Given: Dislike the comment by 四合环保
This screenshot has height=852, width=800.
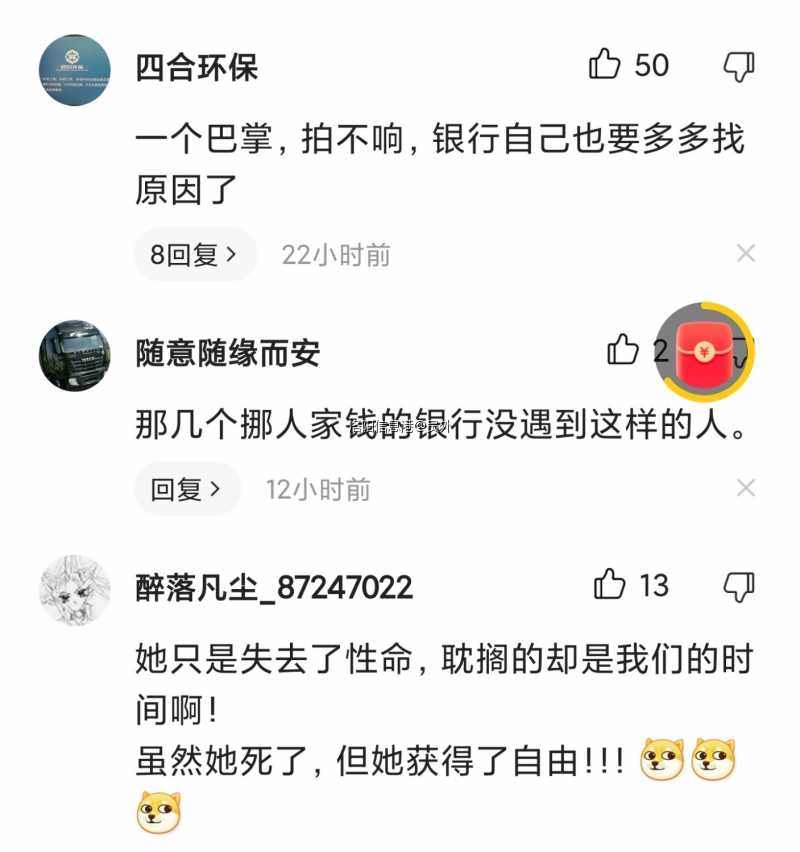Looking at the screenshot, I should [739, 66].
